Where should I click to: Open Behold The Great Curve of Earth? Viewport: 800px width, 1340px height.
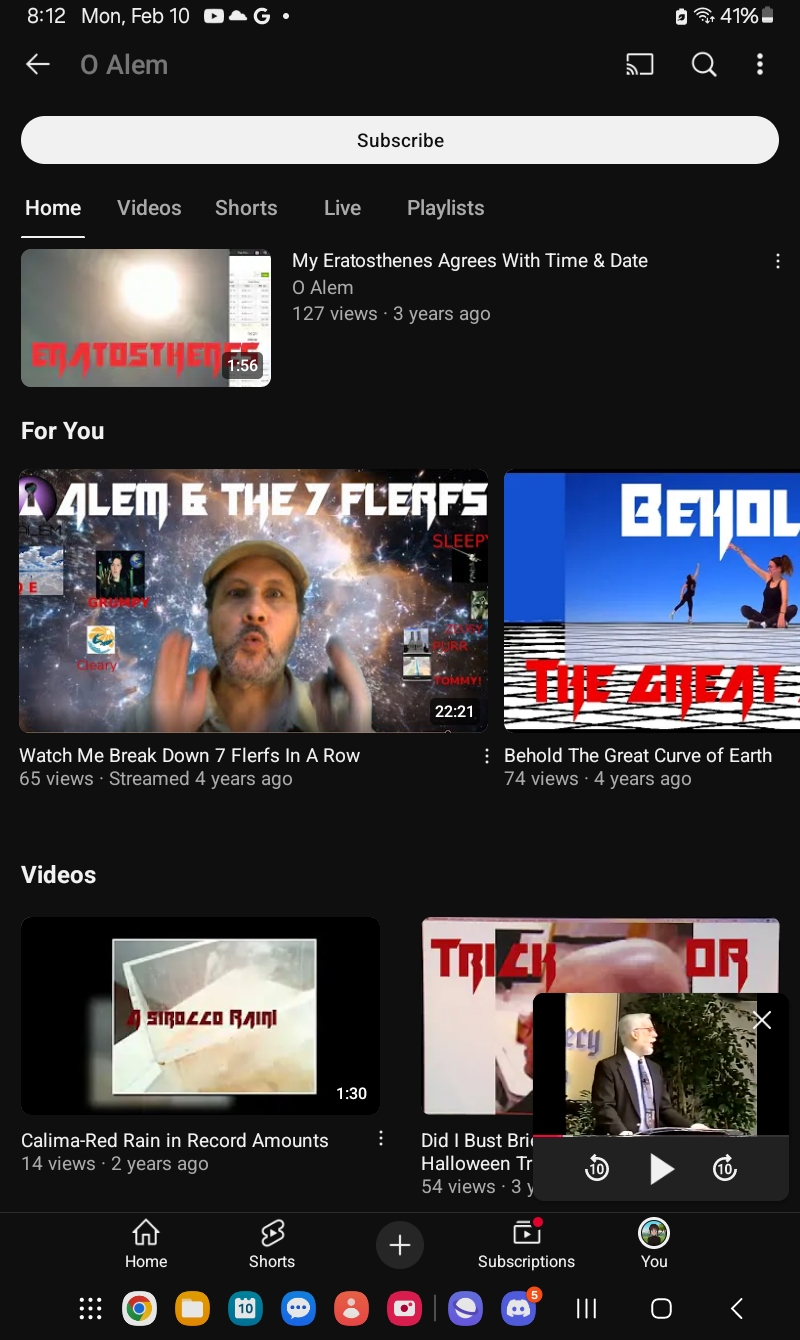coord(652,601)
